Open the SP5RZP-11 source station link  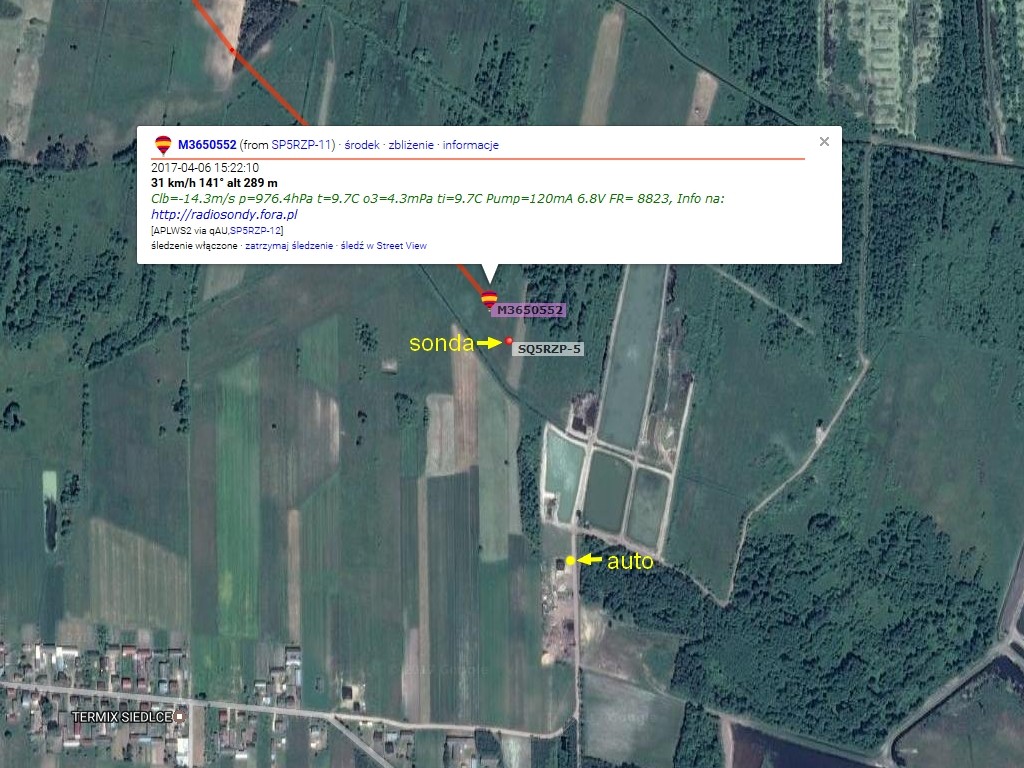302,145
